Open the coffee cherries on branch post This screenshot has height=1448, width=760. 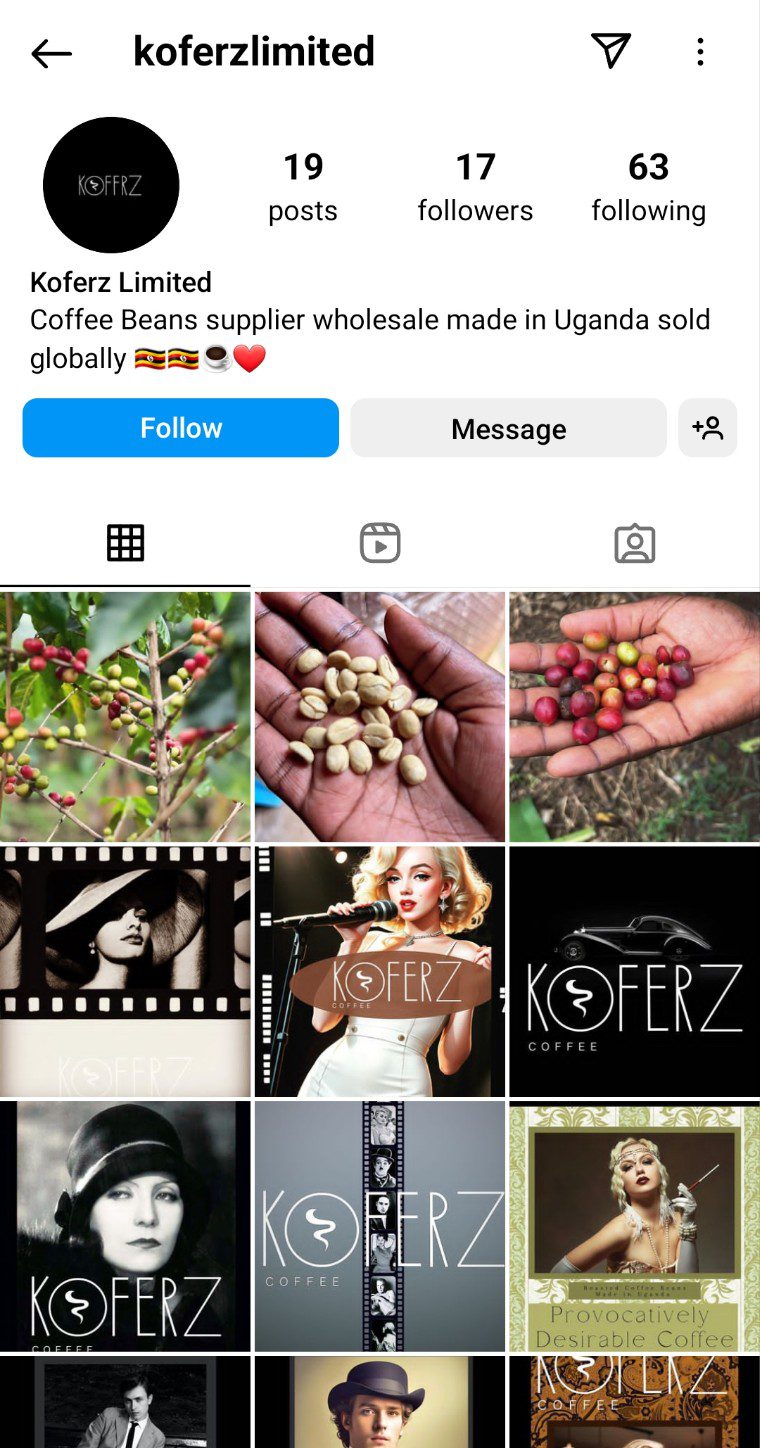tap(125, 716)
